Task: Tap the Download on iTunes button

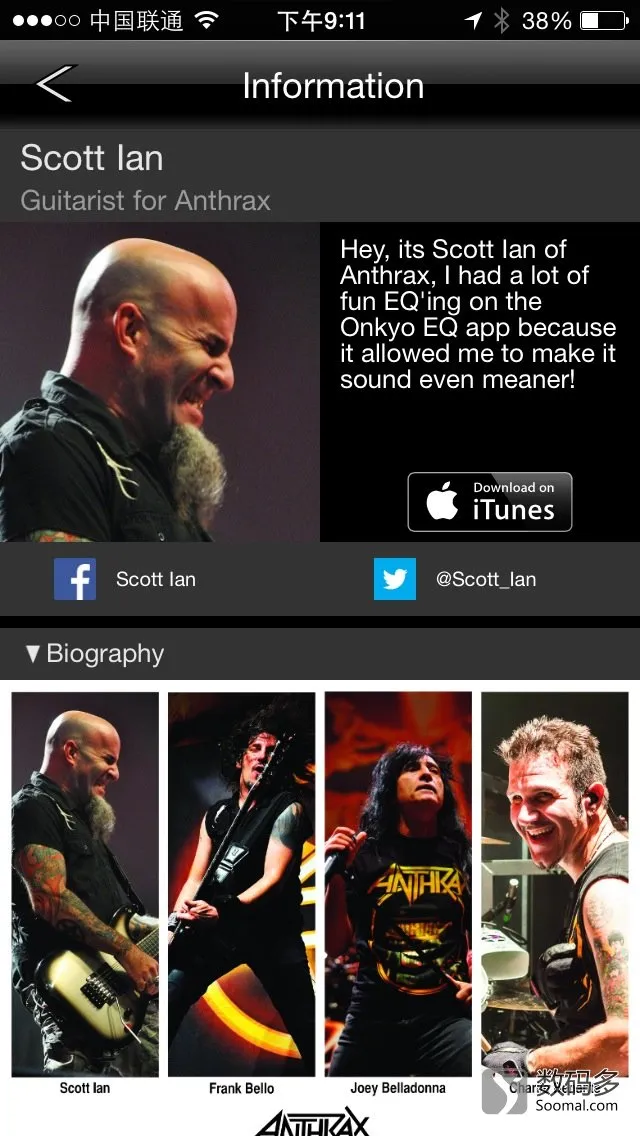Action: coord(489,501)
